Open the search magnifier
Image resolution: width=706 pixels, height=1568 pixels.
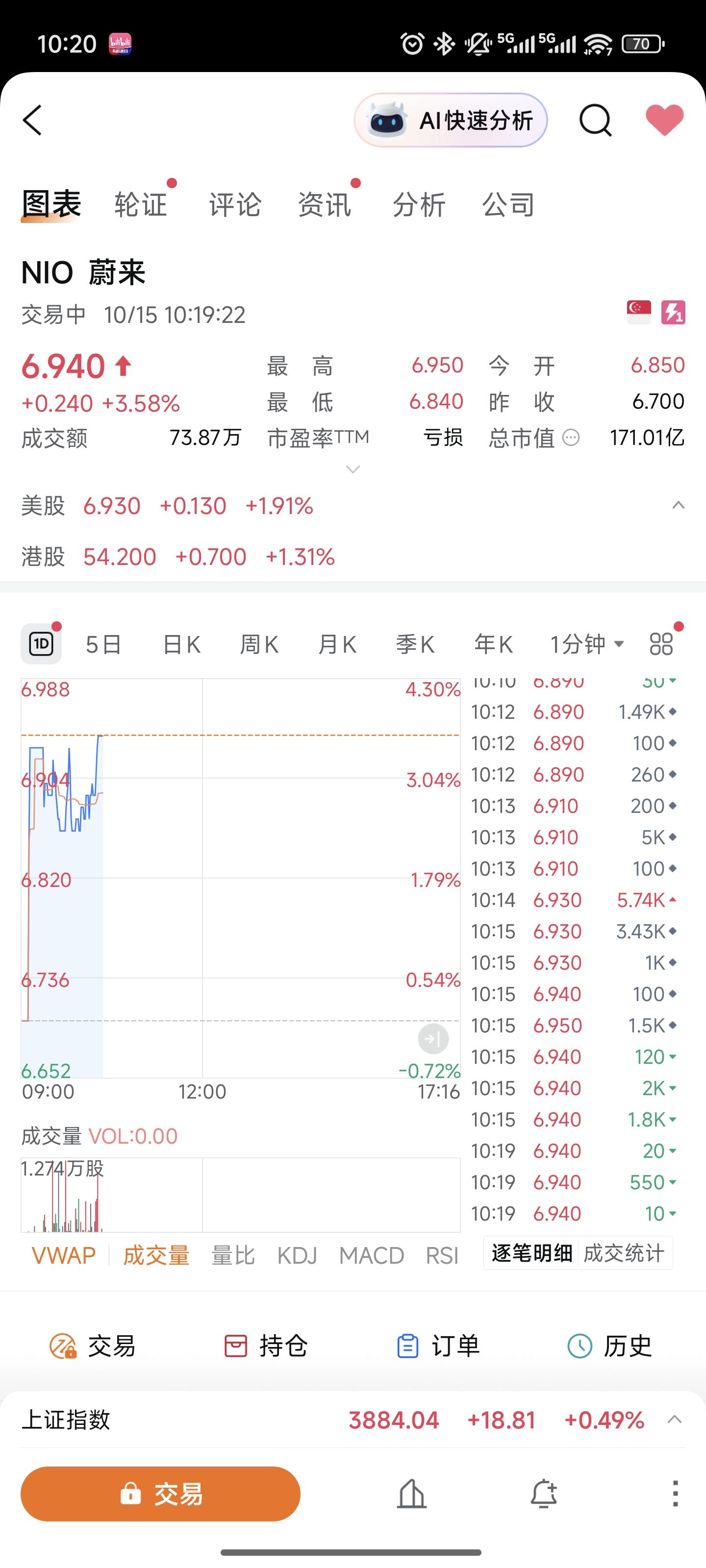595,120
